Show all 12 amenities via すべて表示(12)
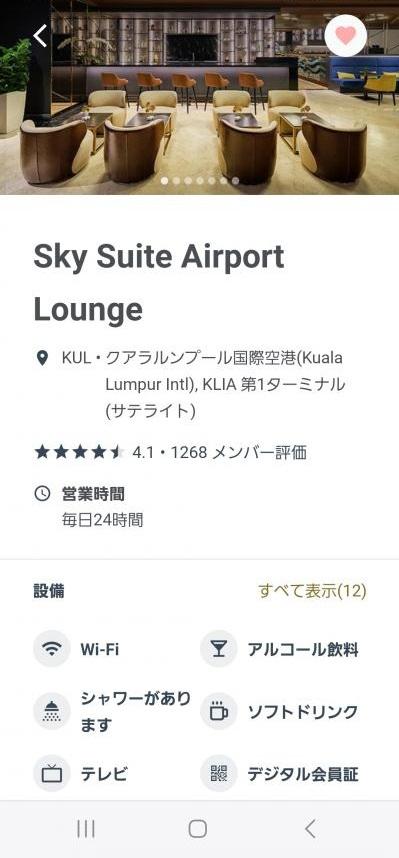Viewport: 399px width, 858px height. [312, 591]
